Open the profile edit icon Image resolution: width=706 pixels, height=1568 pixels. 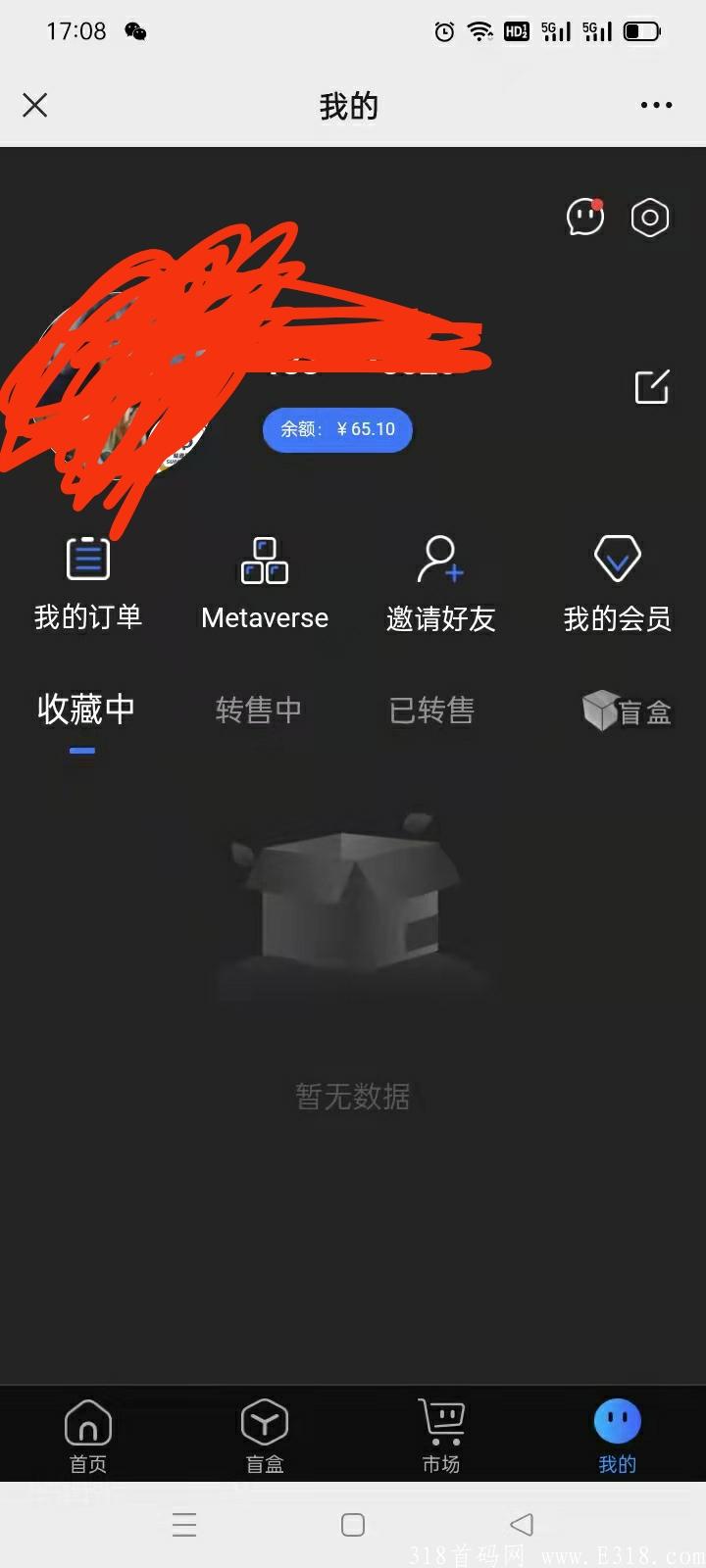(650, 387)
